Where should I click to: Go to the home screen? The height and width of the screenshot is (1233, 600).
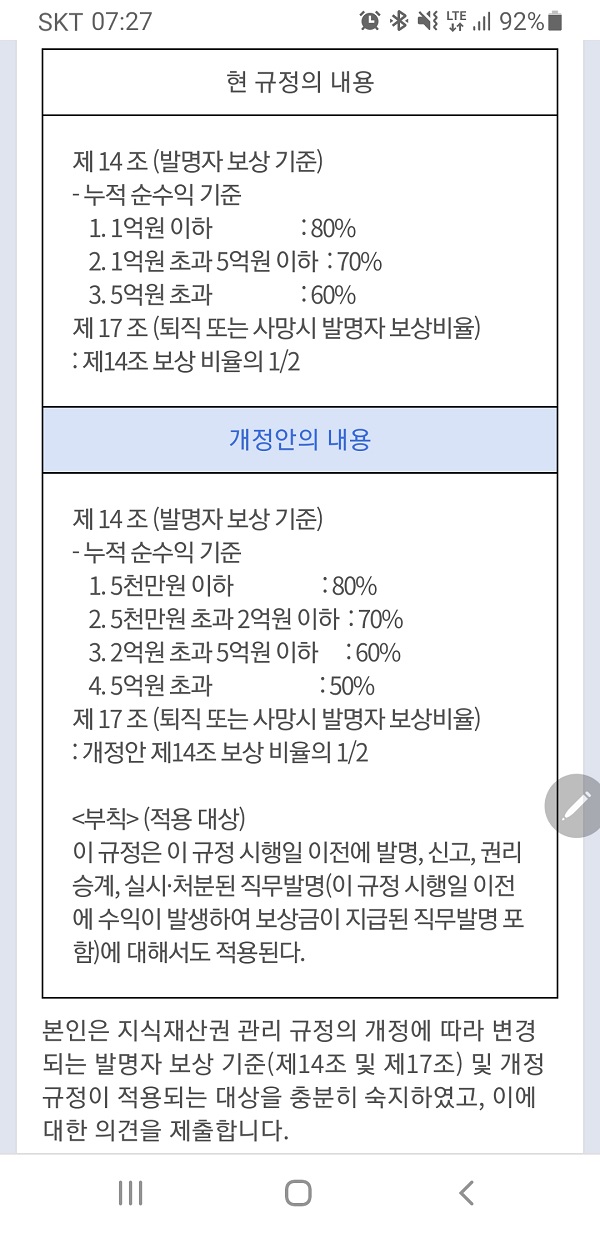point(298,1192)
